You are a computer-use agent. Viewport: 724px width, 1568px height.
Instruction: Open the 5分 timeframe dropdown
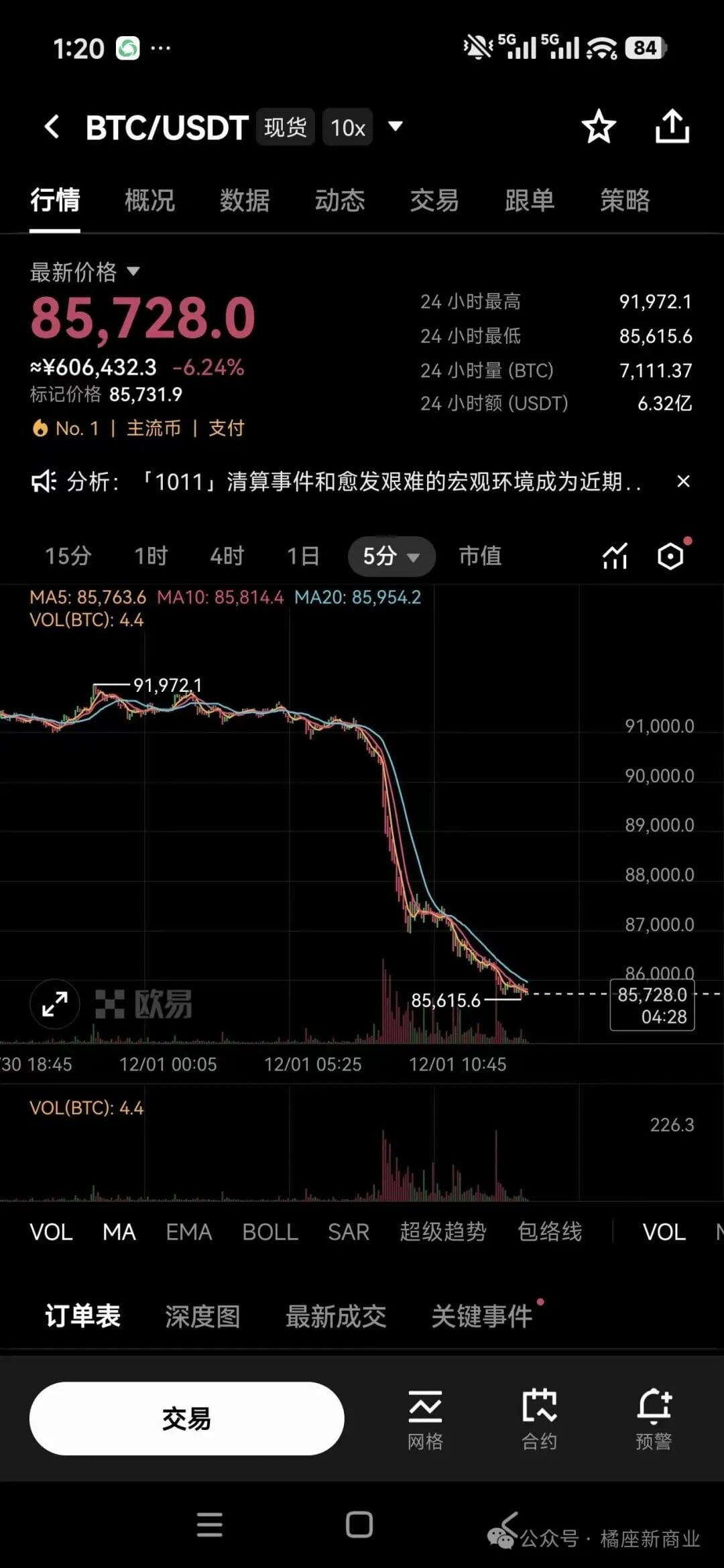(x=391, y=556)
